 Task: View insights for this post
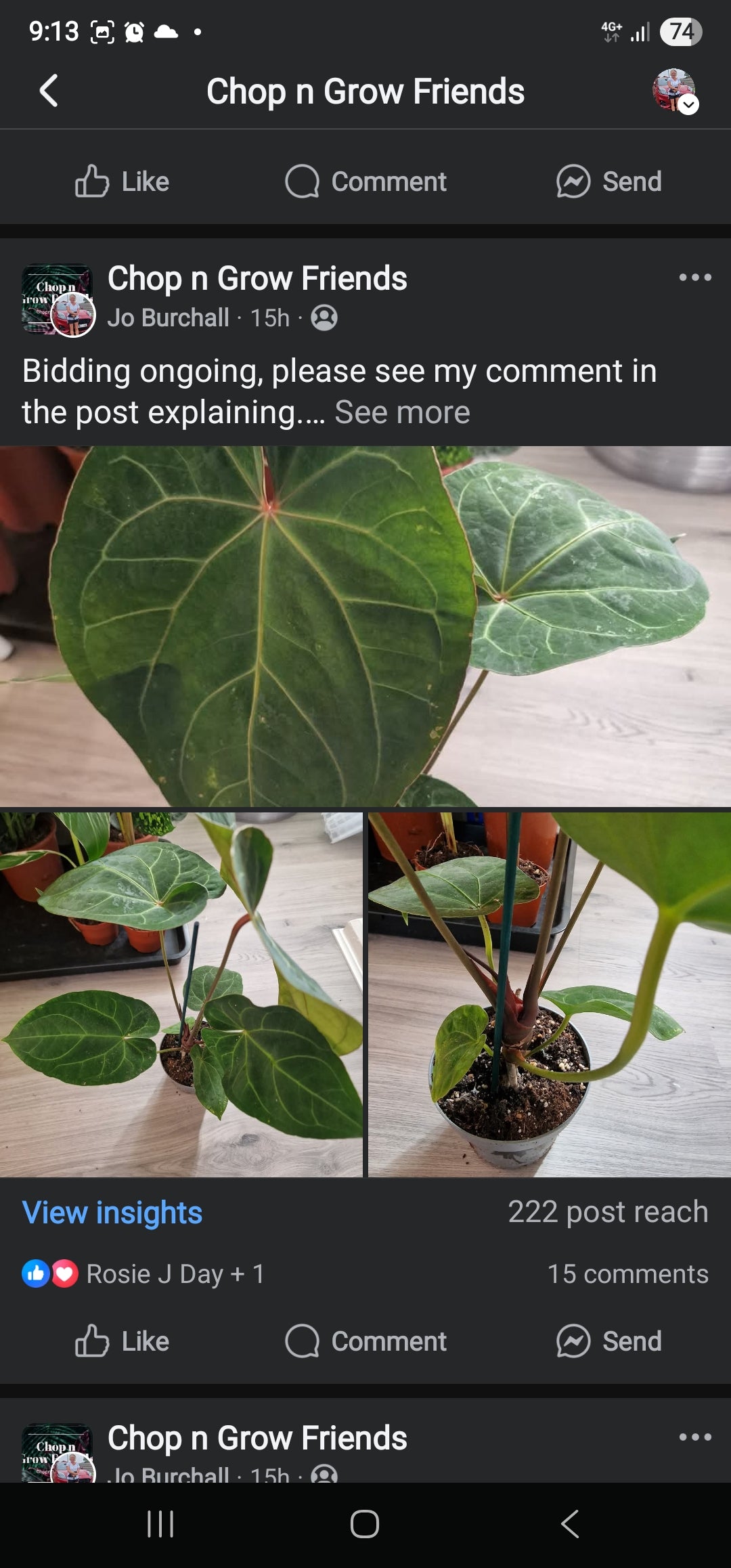point(112,1213)
